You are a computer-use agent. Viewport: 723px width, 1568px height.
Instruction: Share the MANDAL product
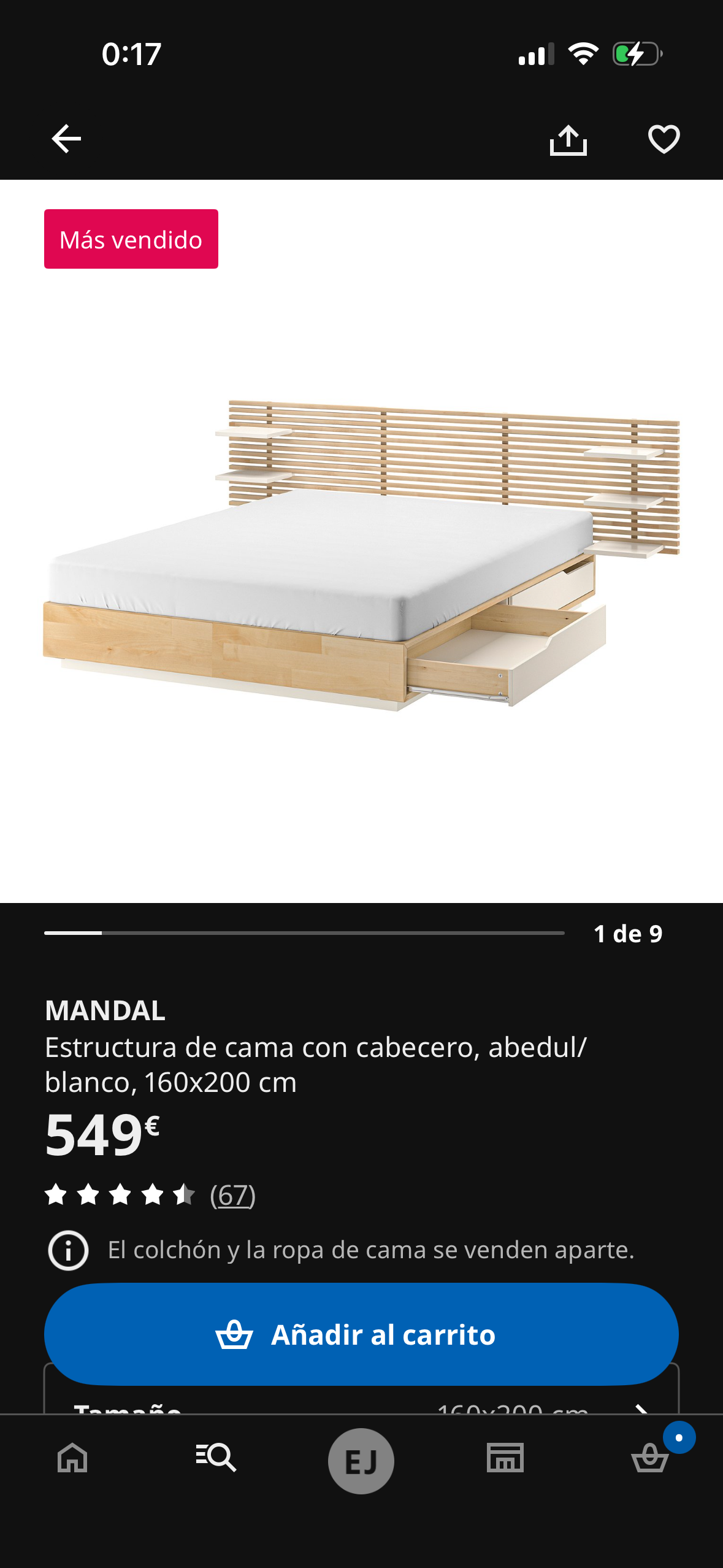tap(568, 140)
